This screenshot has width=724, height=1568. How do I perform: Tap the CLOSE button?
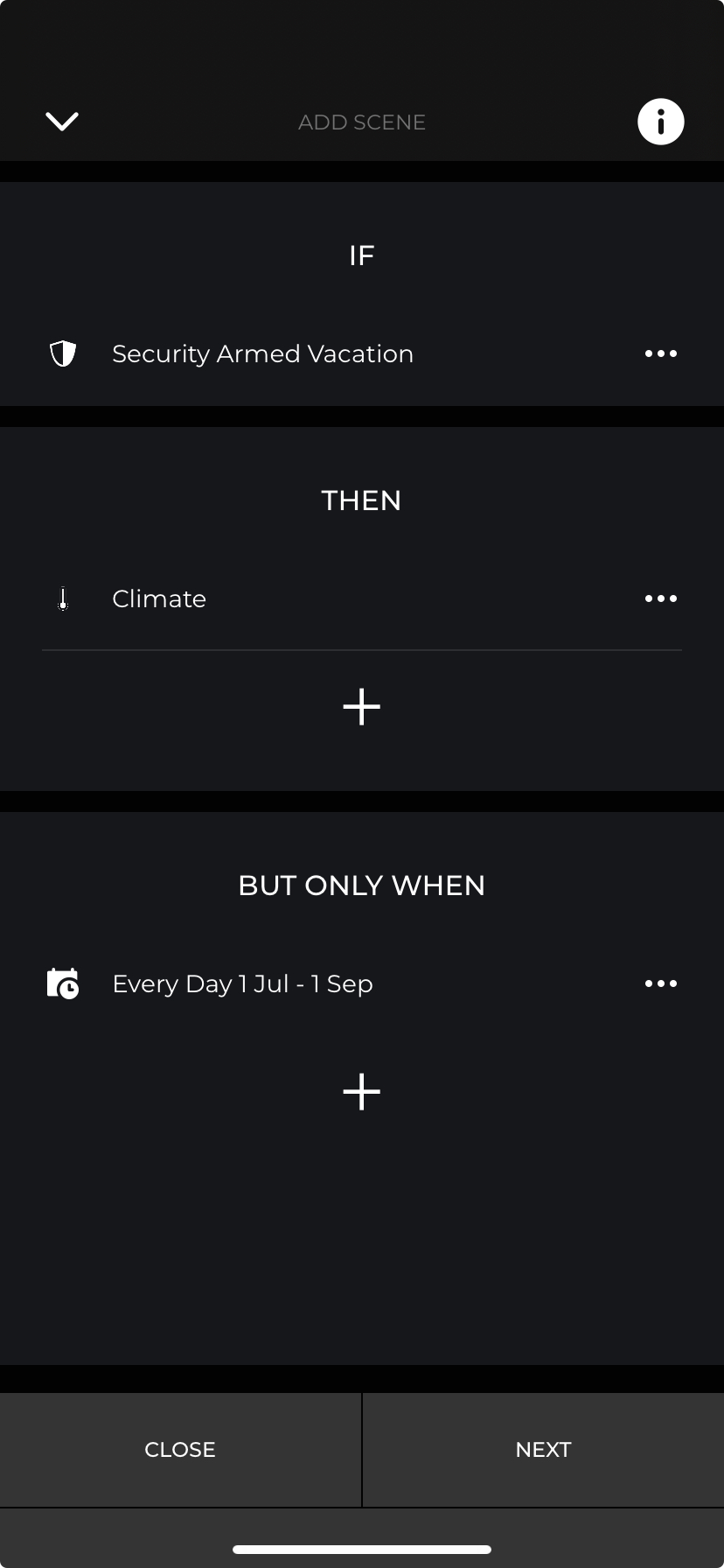180,1450
